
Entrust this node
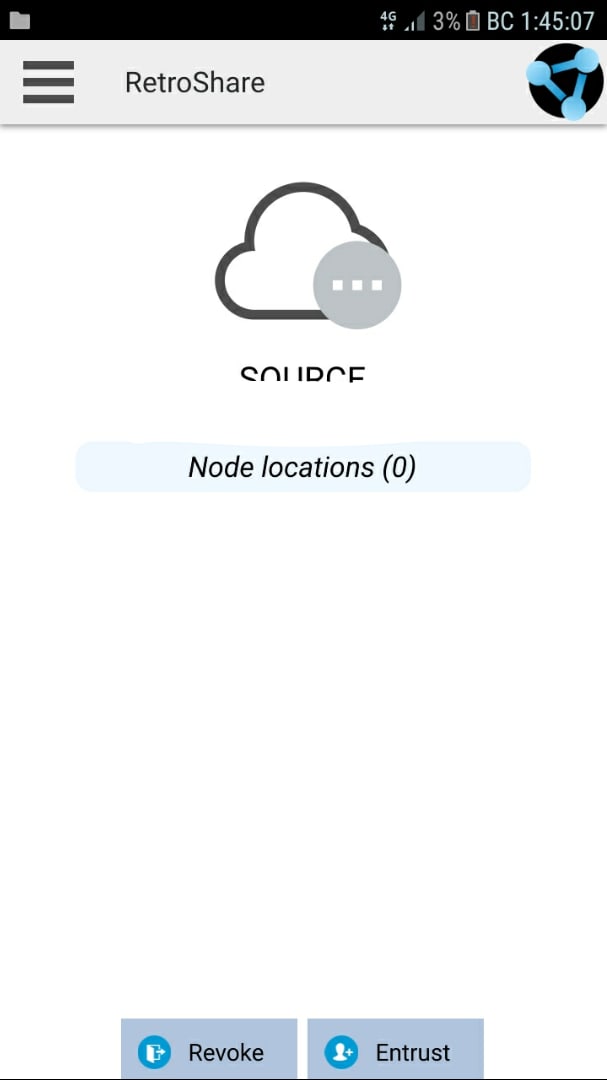[395, 1050]
